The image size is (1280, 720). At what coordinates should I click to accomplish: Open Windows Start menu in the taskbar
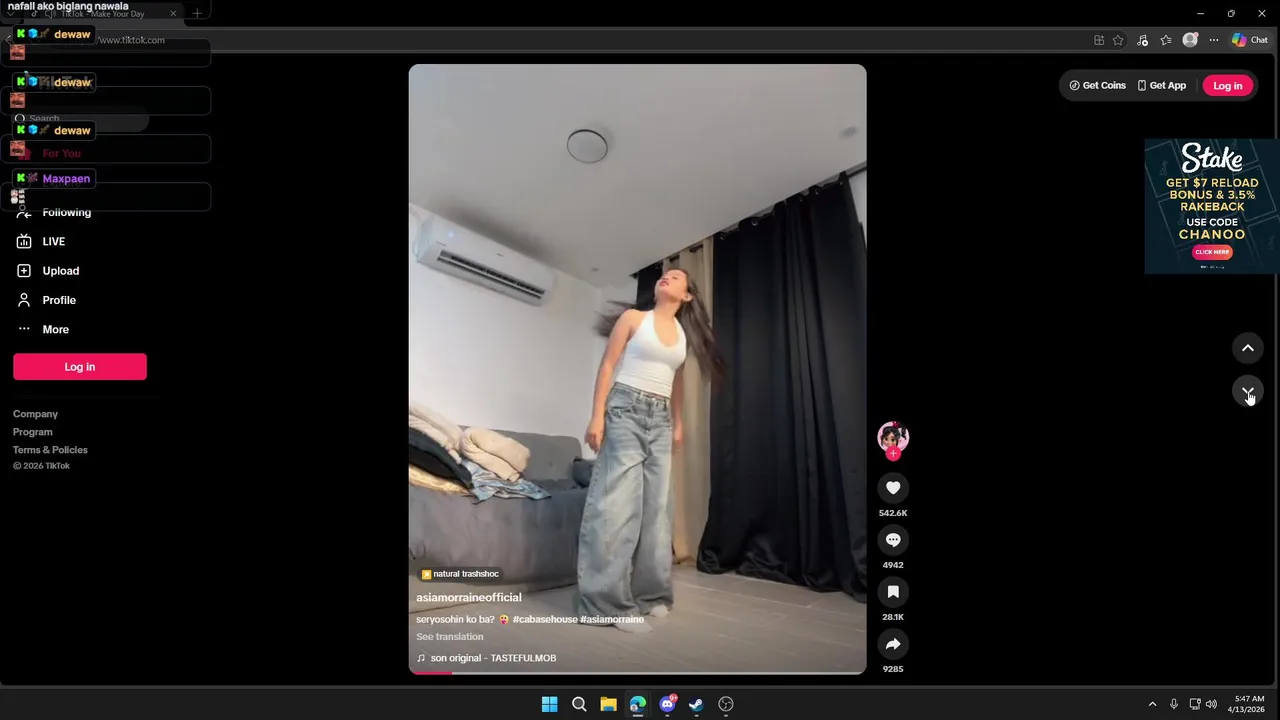(x=549, y=704)
